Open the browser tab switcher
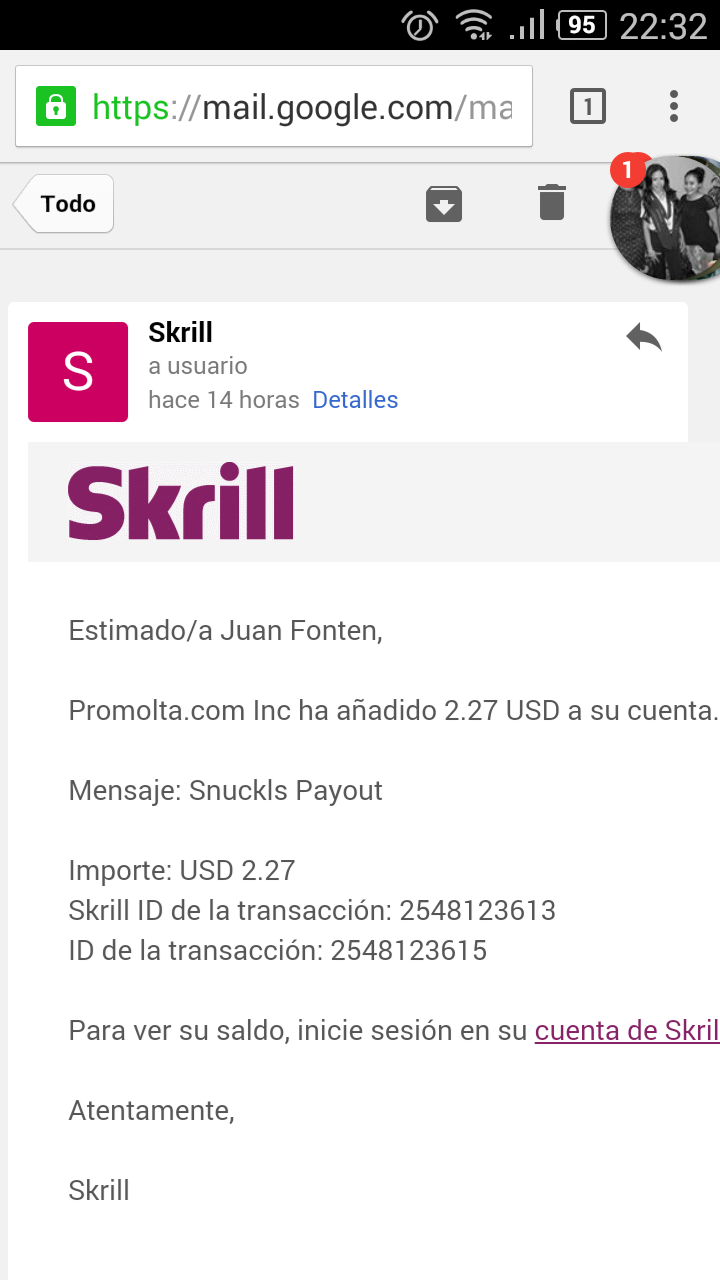 (x=588, y=106)
